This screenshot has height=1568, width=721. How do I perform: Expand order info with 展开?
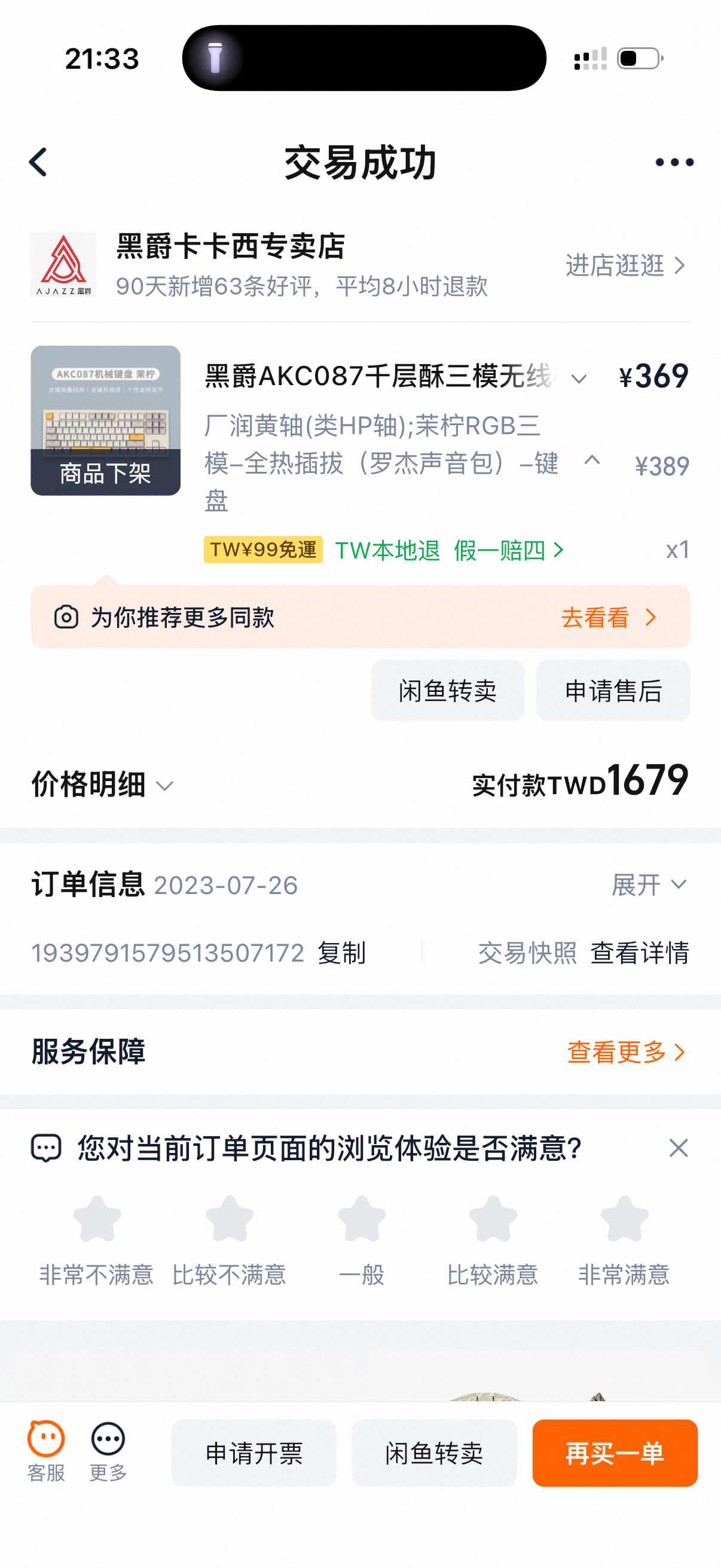(649, 884)
